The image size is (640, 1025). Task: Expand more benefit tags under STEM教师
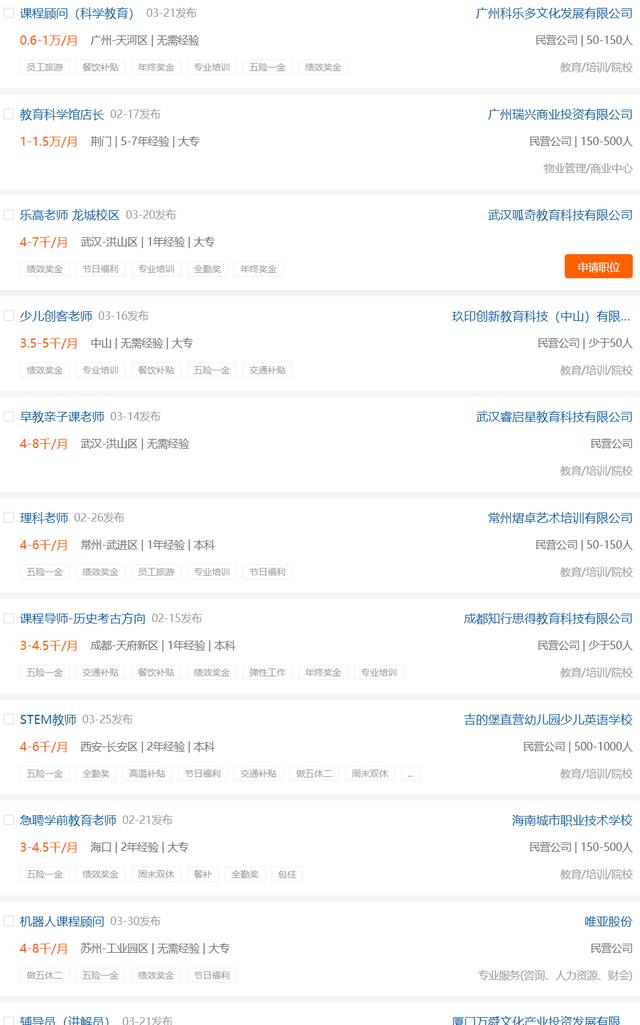coord(410,774)
